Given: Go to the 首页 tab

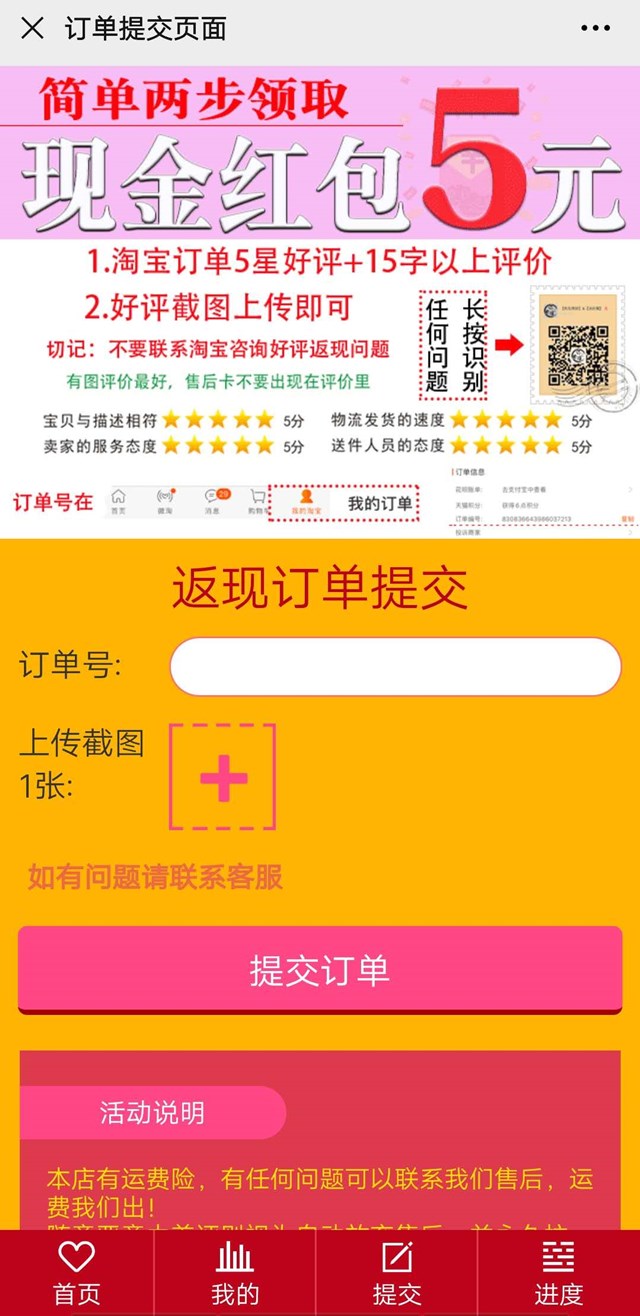Looking at the screenshot, I should click(x=77, y=1273).
